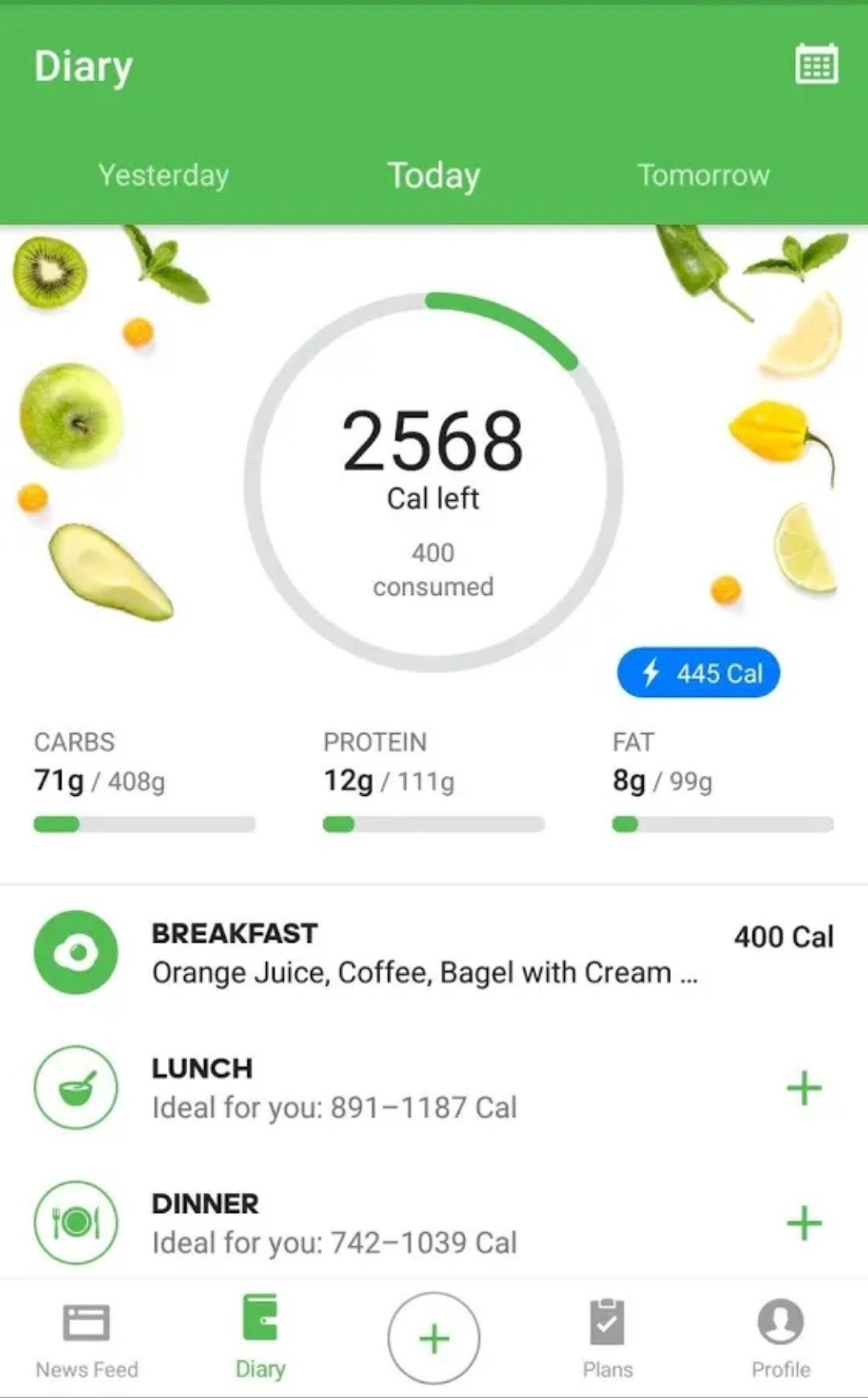Select the Diary icon in bottom navigation

pos(260,1336)
